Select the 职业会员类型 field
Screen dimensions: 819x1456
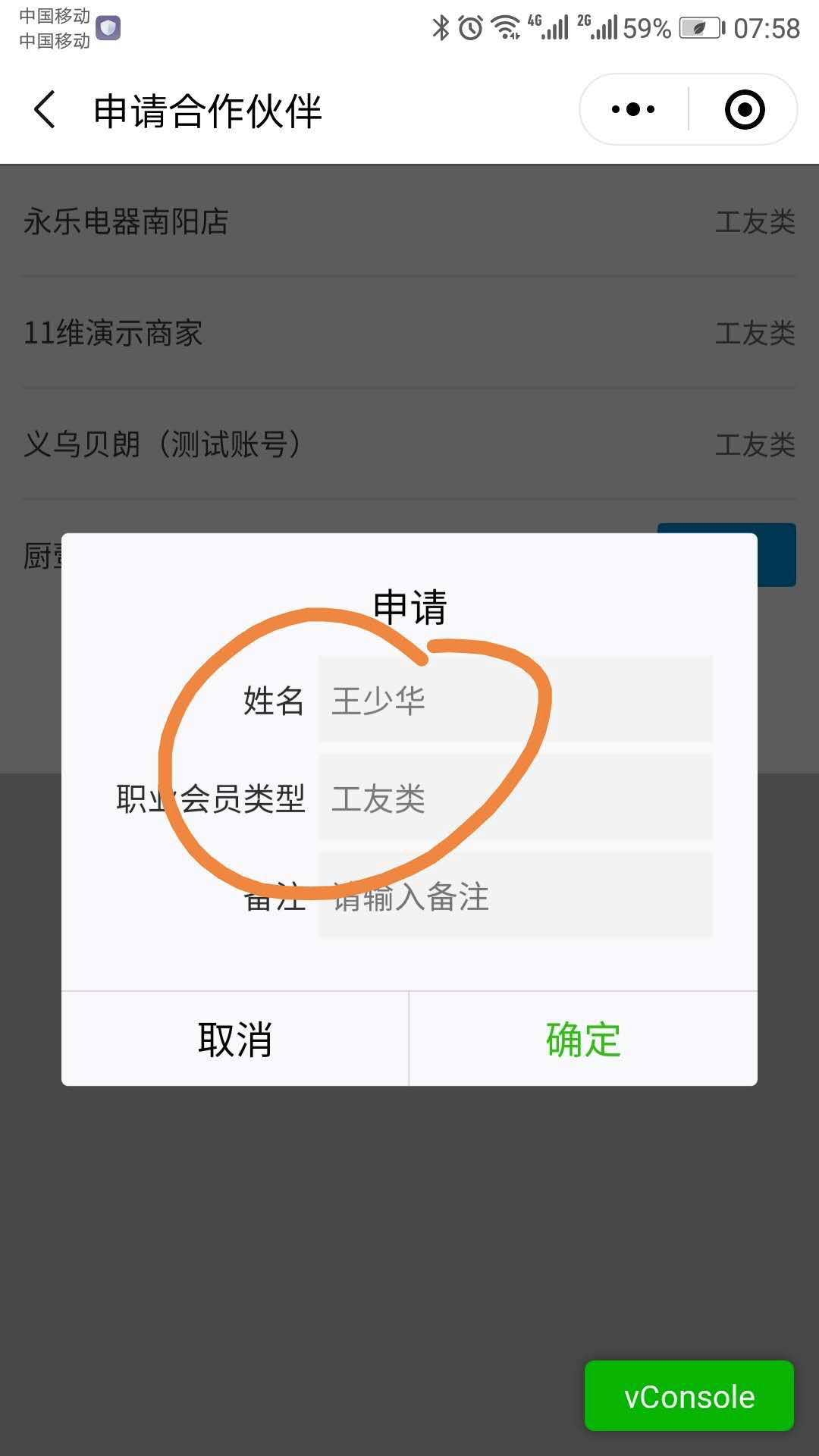pyautogui.click(x=516, y=798)
